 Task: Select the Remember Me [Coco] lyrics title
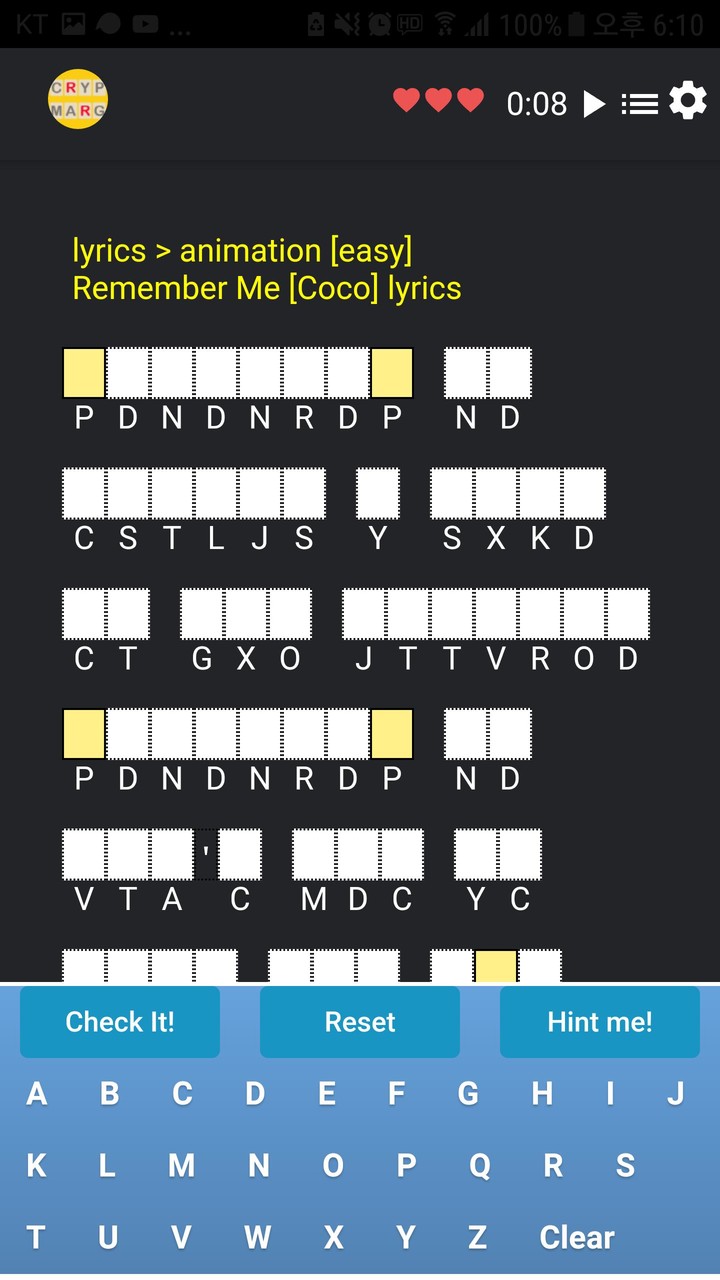266,288
